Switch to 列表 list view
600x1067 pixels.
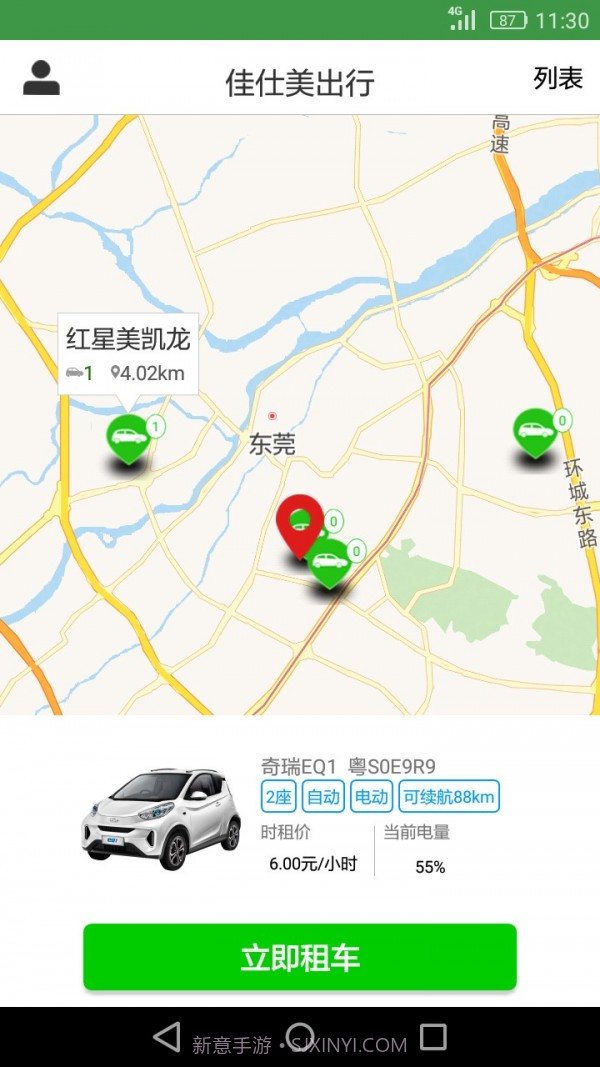pyautogui.click(x=558, y=78)
